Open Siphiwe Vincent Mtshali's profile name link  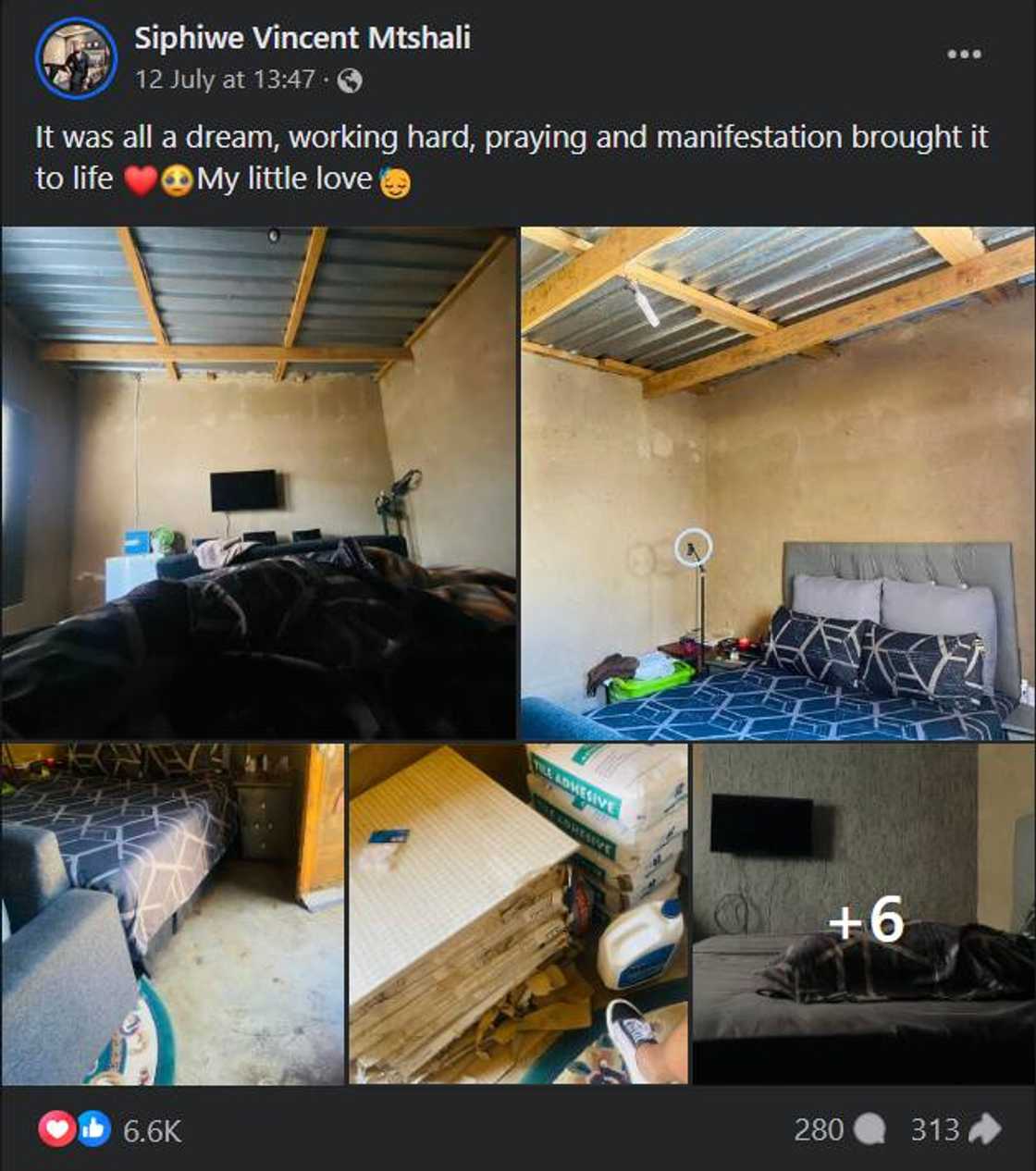pyautogui.click(x=302, y=38)
